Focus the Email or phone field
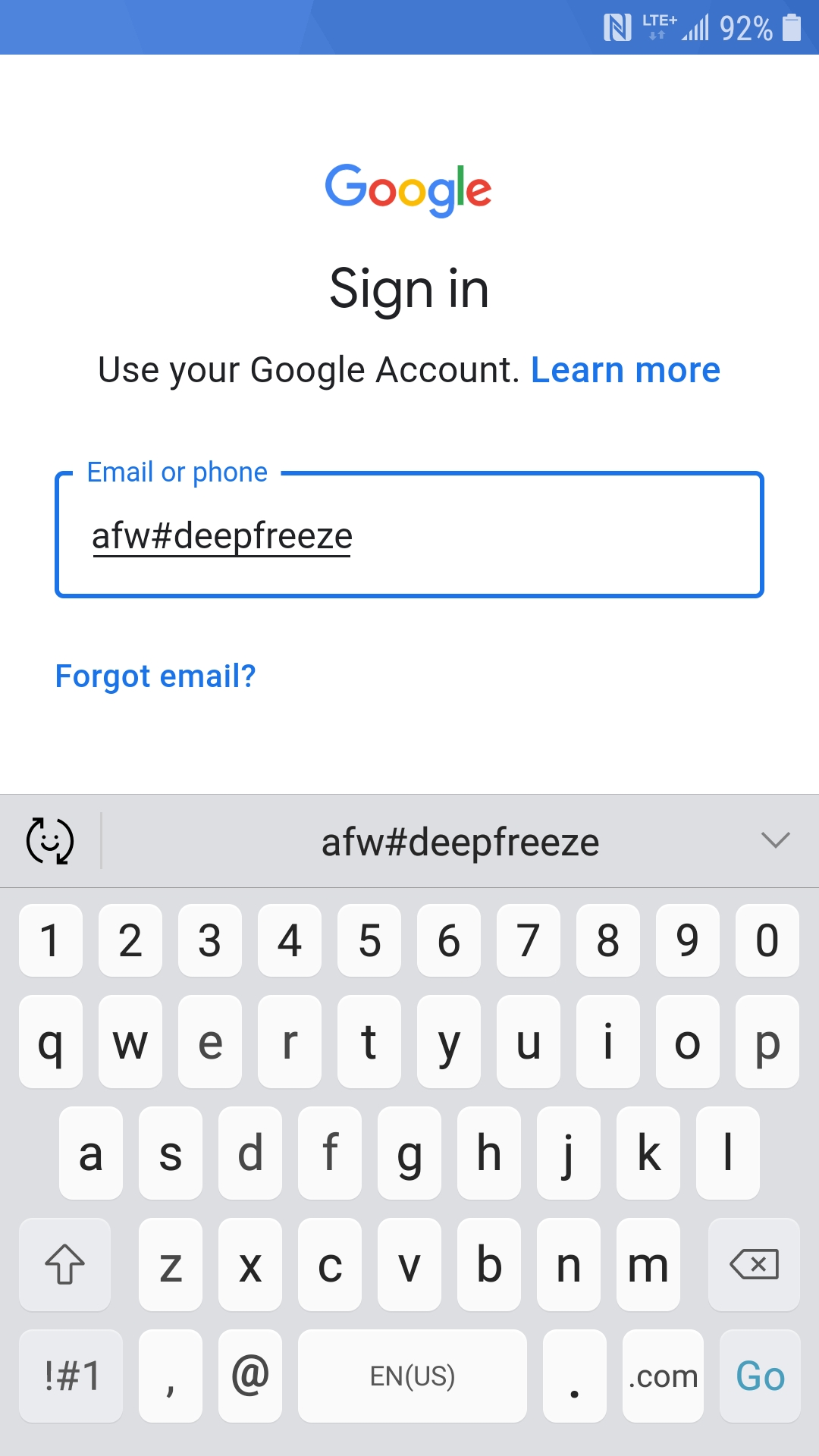The height and width of the screenshot is (1456, 819). 409,535
